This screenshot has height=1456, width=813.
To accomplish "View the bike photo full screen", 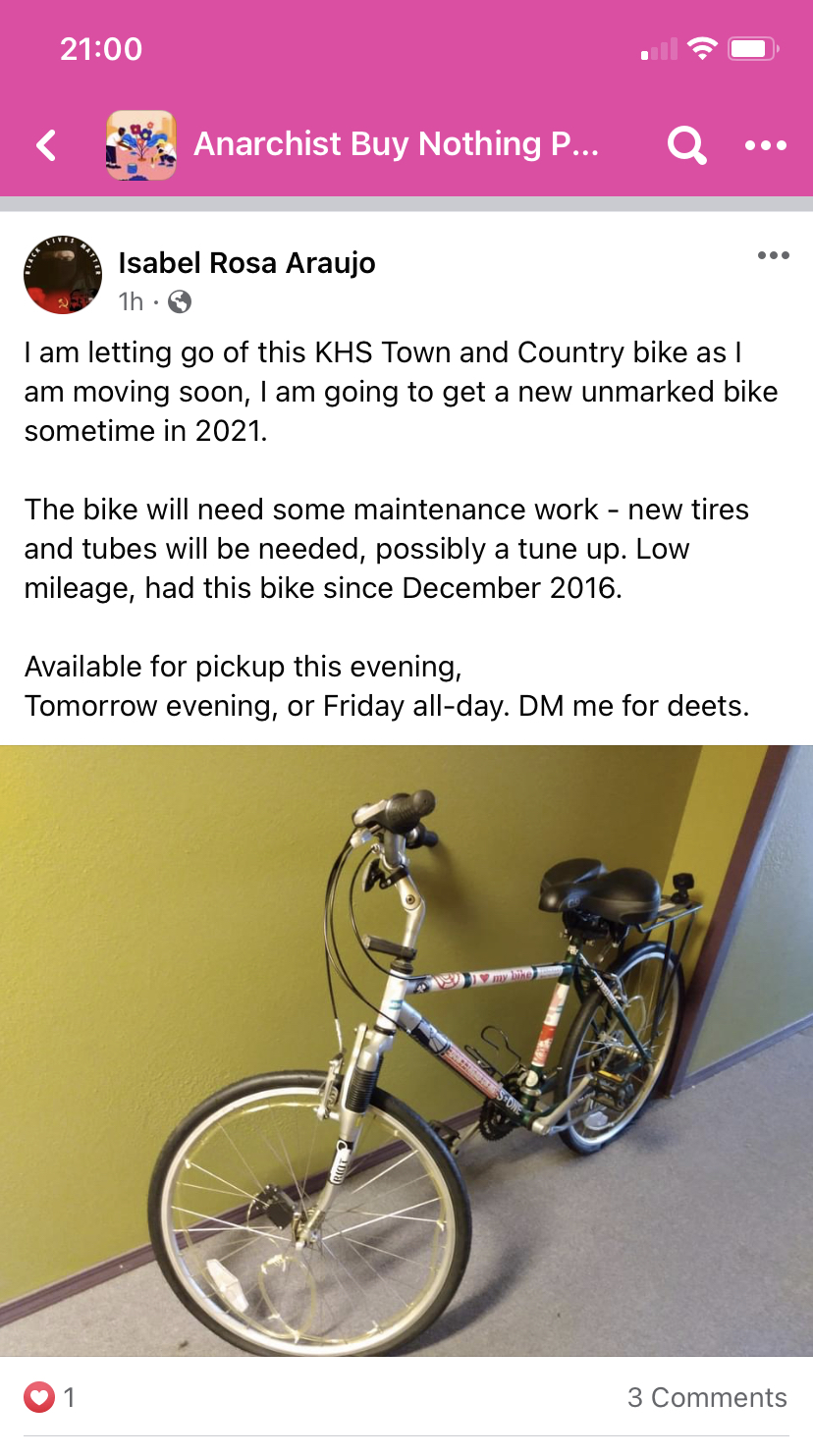I will (x=406, y=1051).
